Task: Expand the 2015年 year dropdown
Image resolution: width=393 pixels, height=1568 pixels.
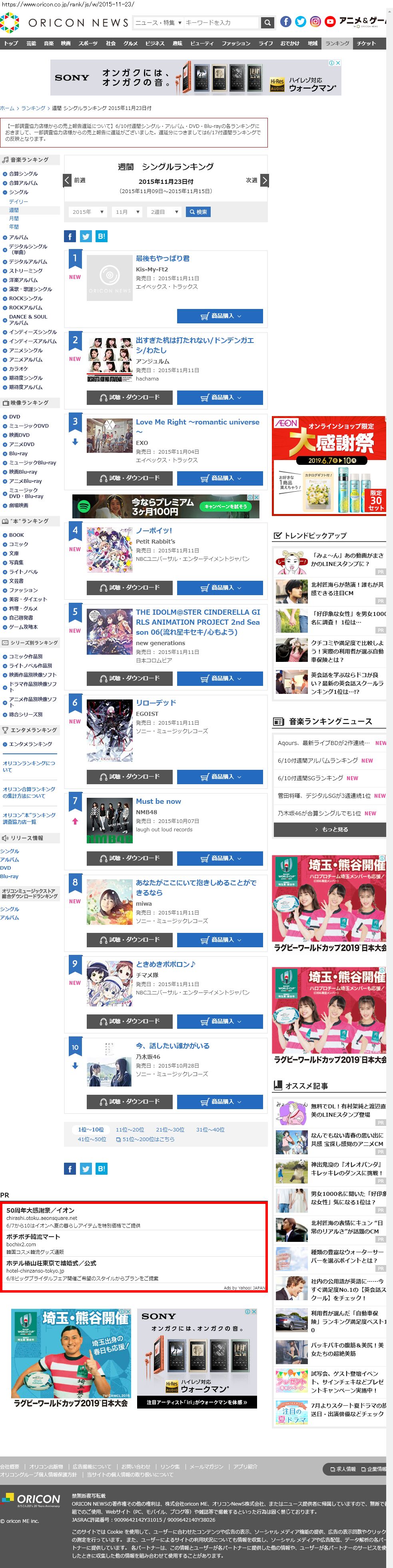Action: point(88,212)
